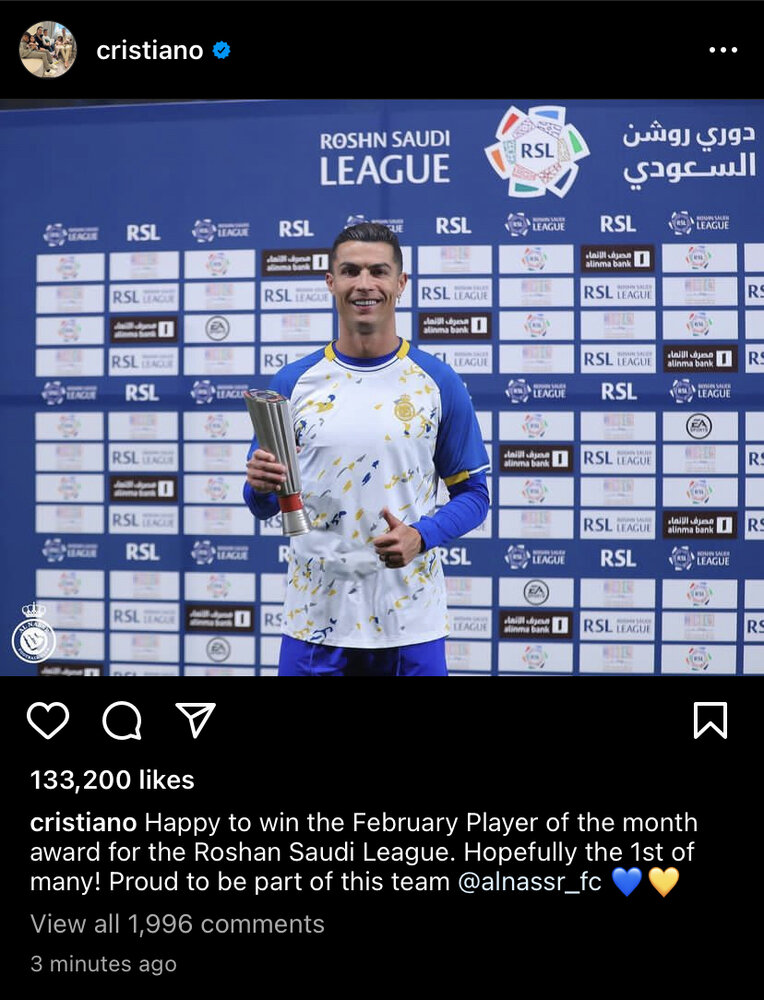The width and height of the screenshot is (764, 1000).
Task: Save the post with the bookmark icon
Action: 710,720
